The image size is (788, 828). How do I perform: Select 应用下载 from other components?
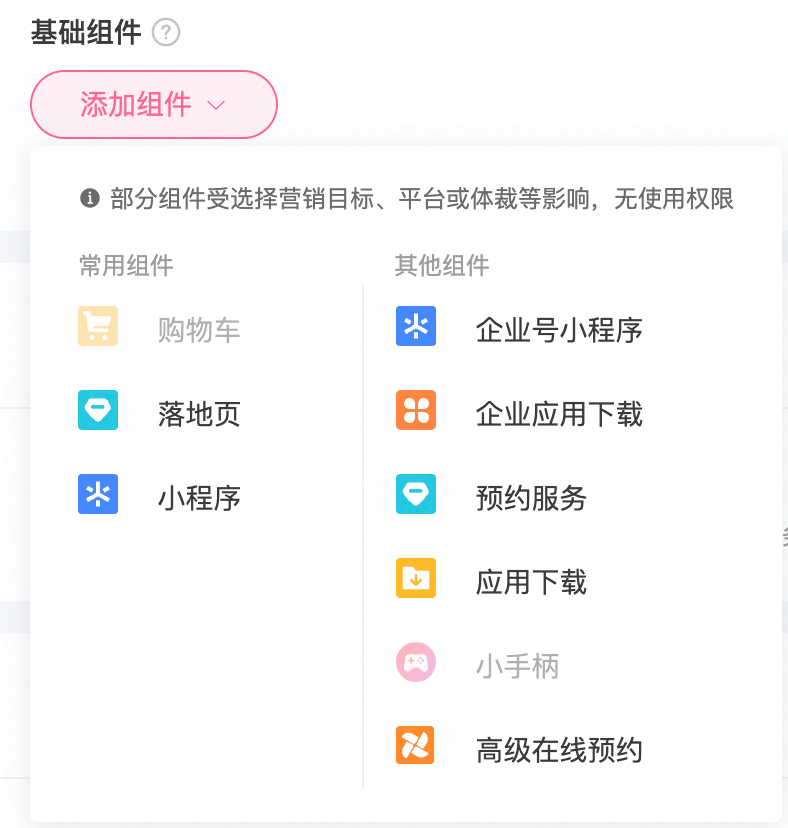(530, 581)
